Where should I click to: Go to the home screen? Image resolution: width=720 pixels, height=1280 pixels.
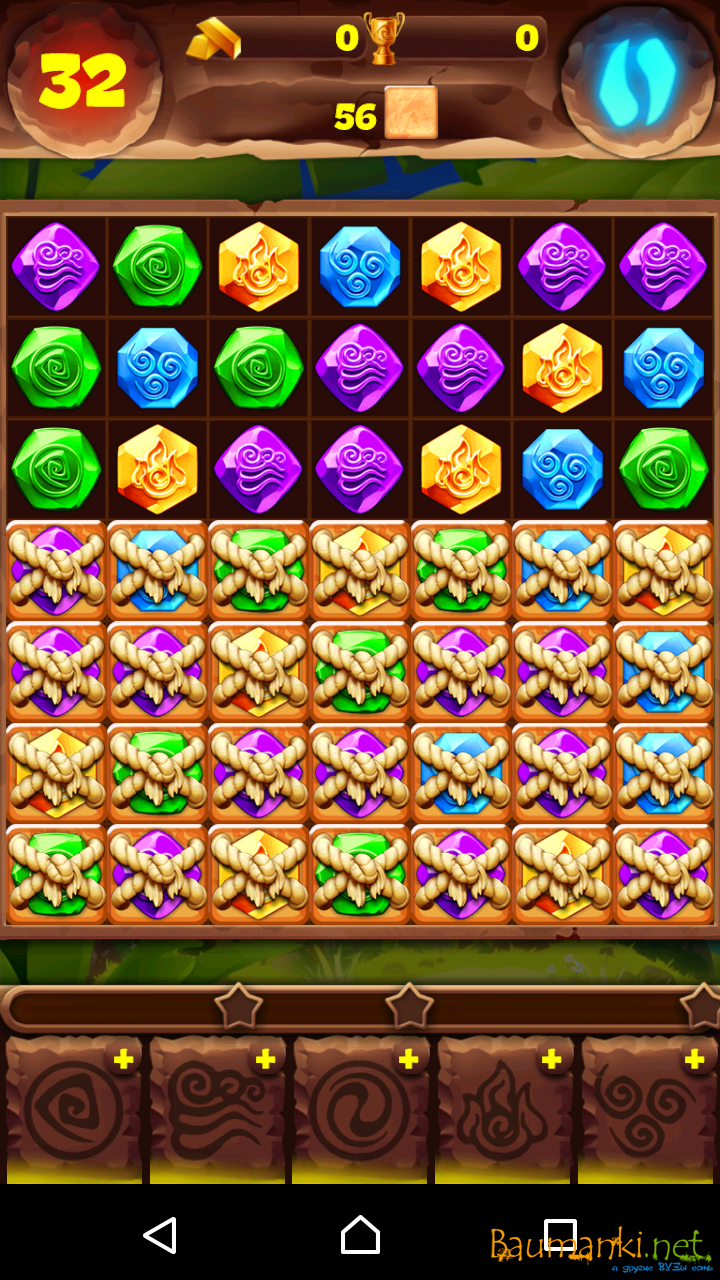pyautogui.click(x=360, y=1235)
